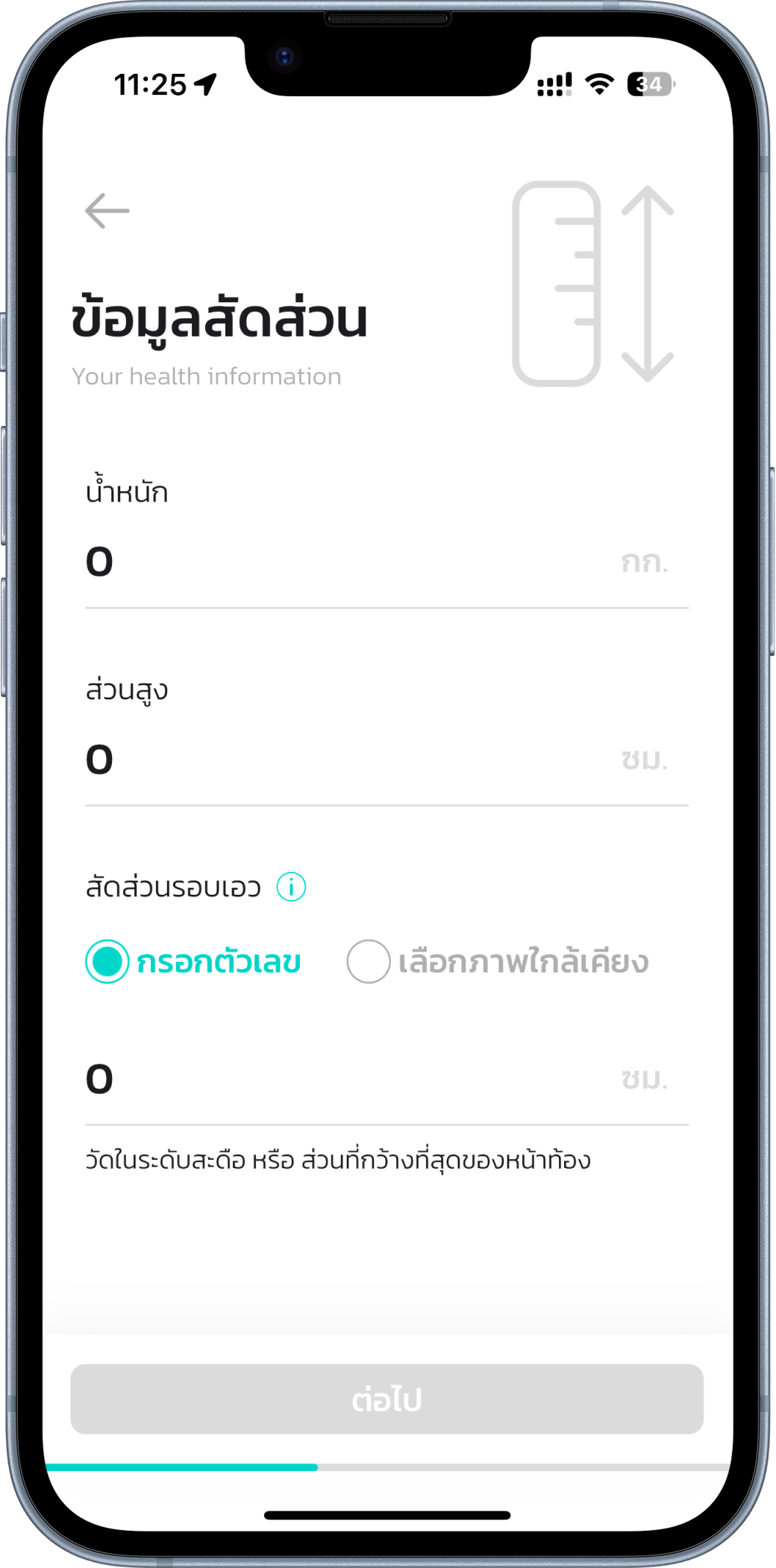Open waist measurement info icon
Image resolution: width=776 pixels, height=1568 pixels.
pos(291,887)
